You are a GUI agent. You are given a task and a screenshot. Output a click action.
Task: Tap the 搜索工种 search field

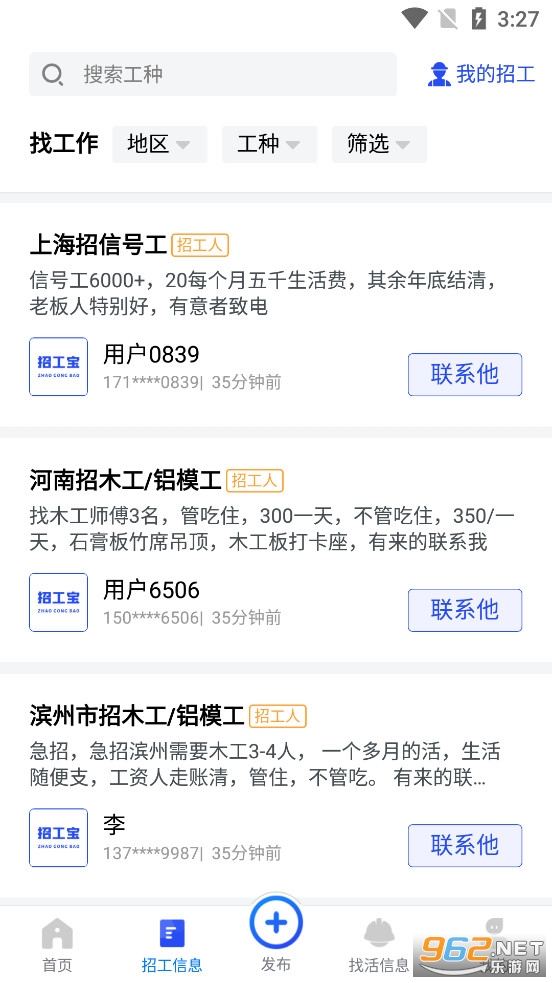212,74
